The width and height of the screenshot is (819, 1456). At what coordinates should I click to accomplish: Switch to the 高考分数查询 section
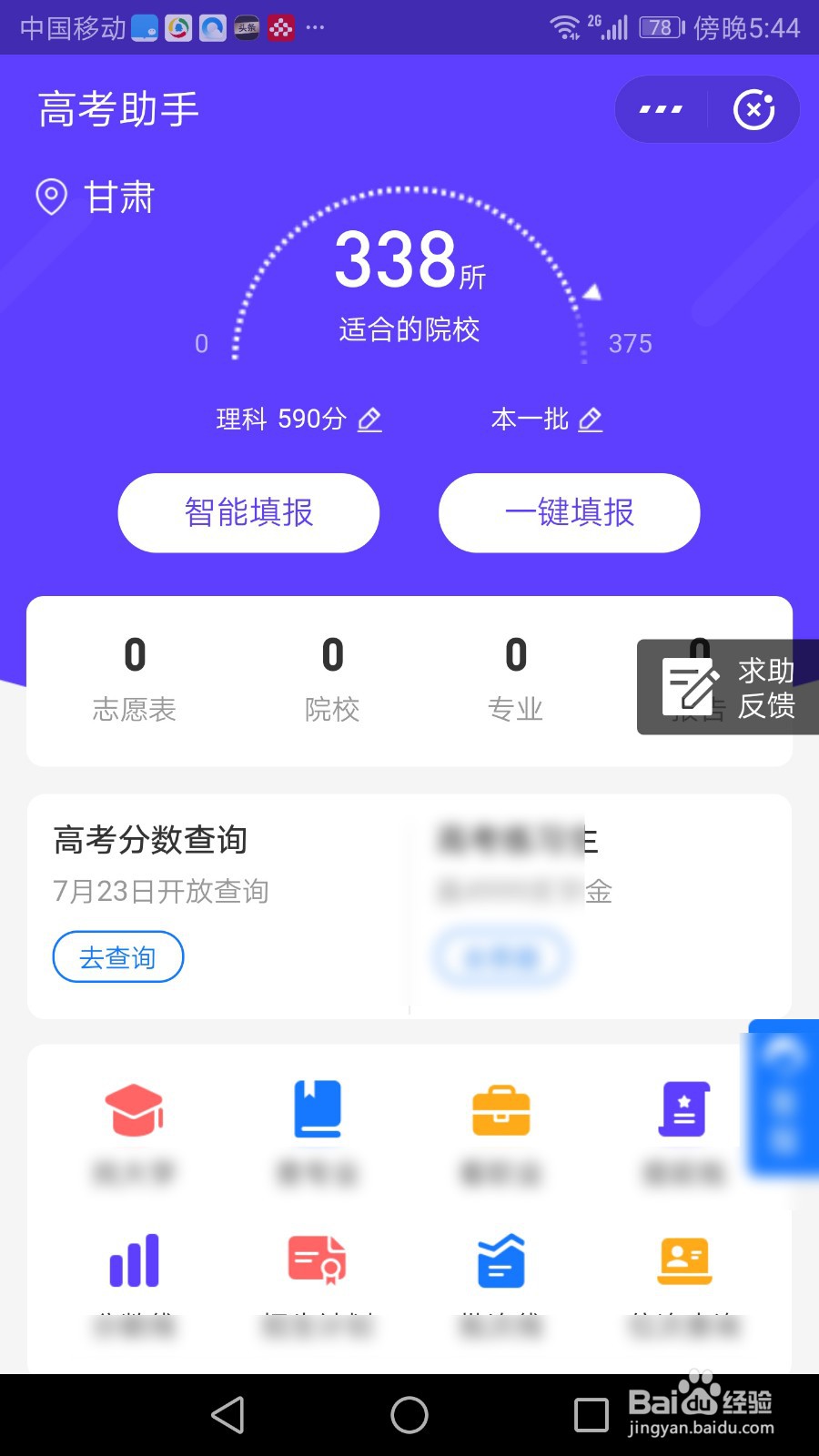151,840
